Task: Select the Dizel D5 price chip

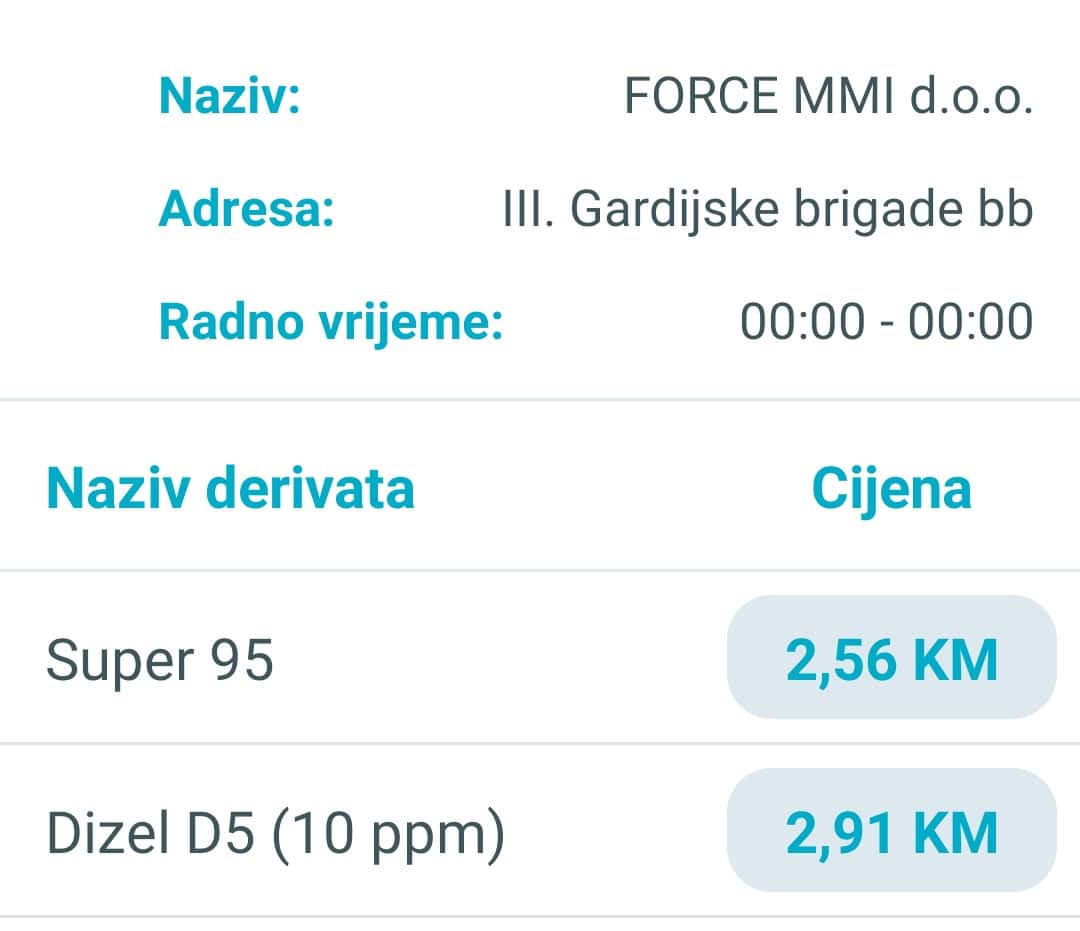Action: 891,831
